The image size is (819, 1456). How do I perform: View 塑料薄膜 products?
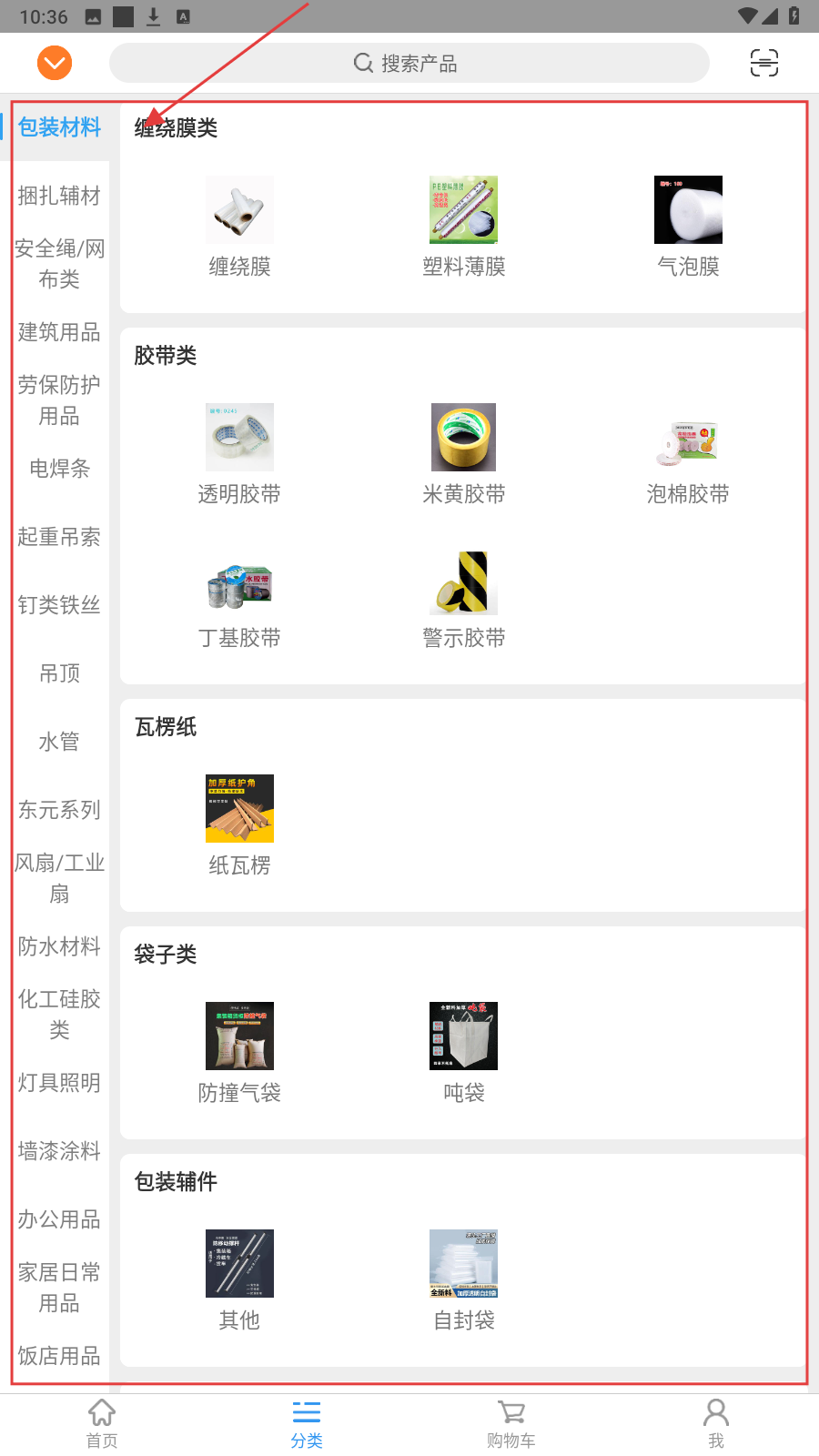point(463,226)
